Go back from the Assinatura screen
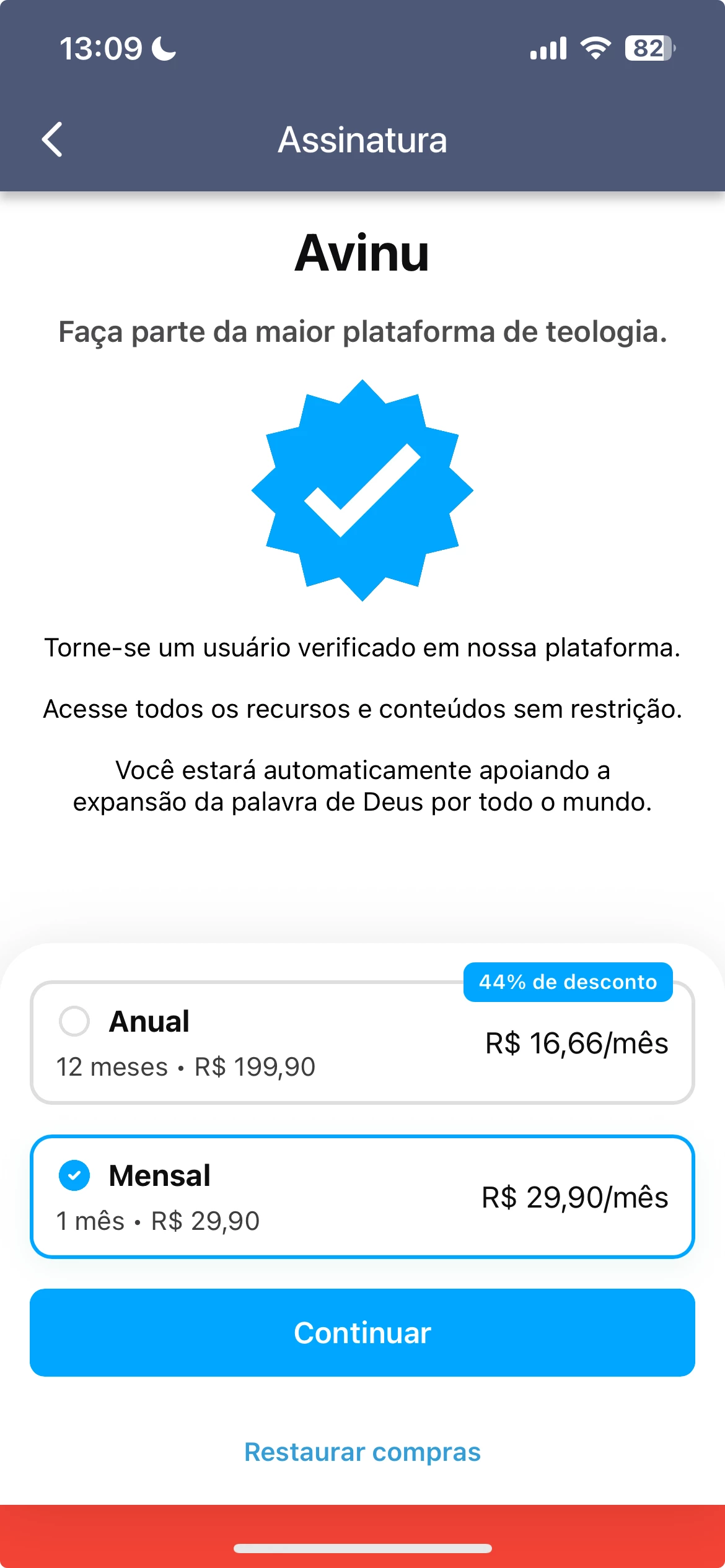The width and height of the screenshot is (725, 1568). [x=52, y=139]
